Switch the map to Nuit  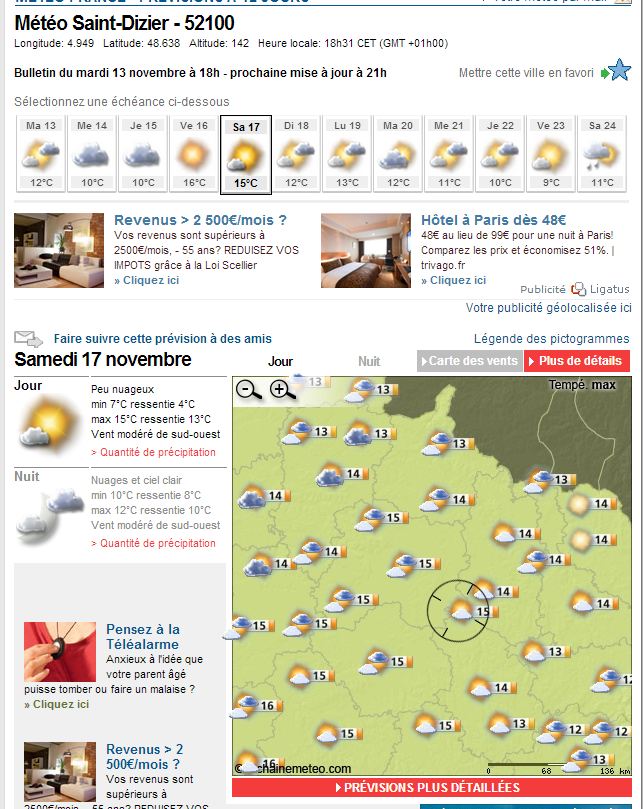369,361
